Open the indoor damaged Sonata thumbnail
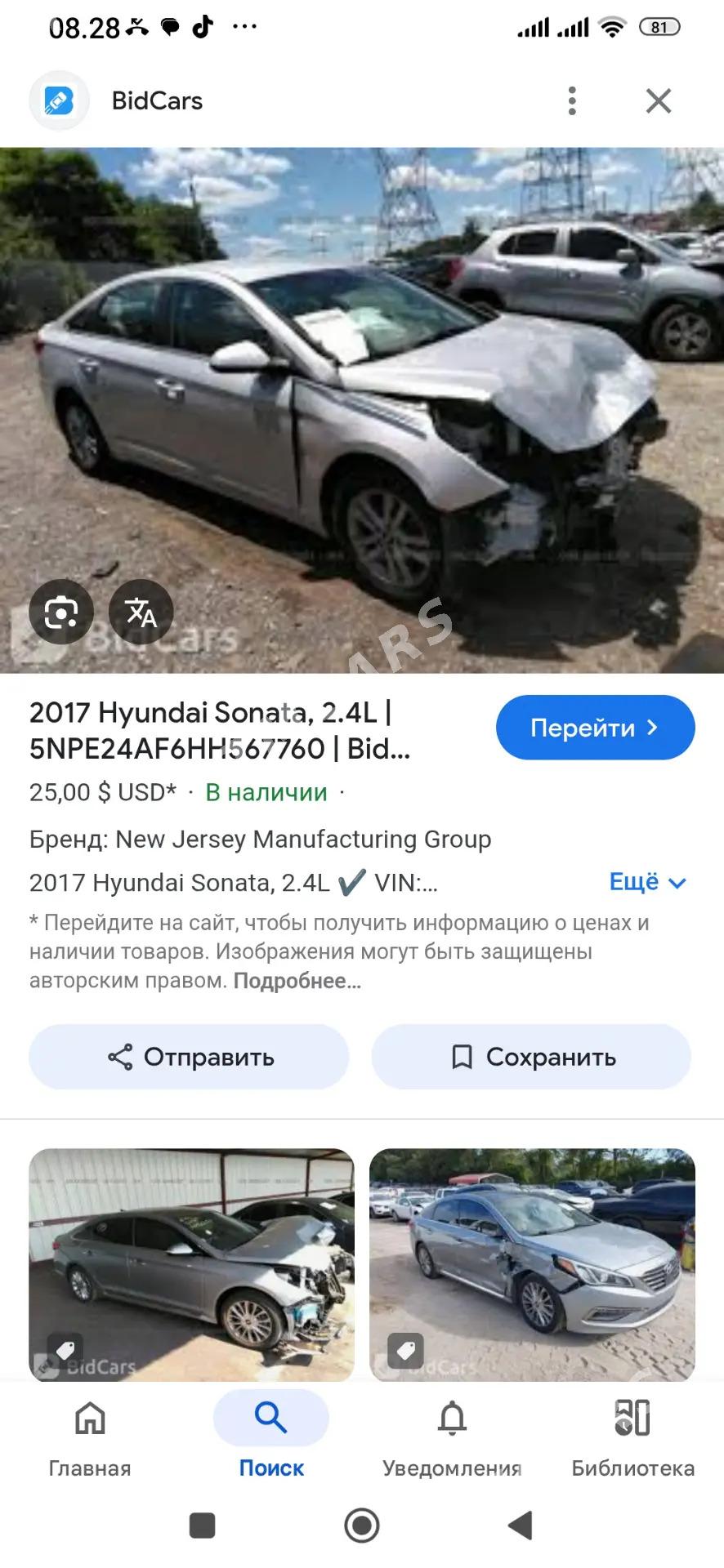 (191, 1265)
